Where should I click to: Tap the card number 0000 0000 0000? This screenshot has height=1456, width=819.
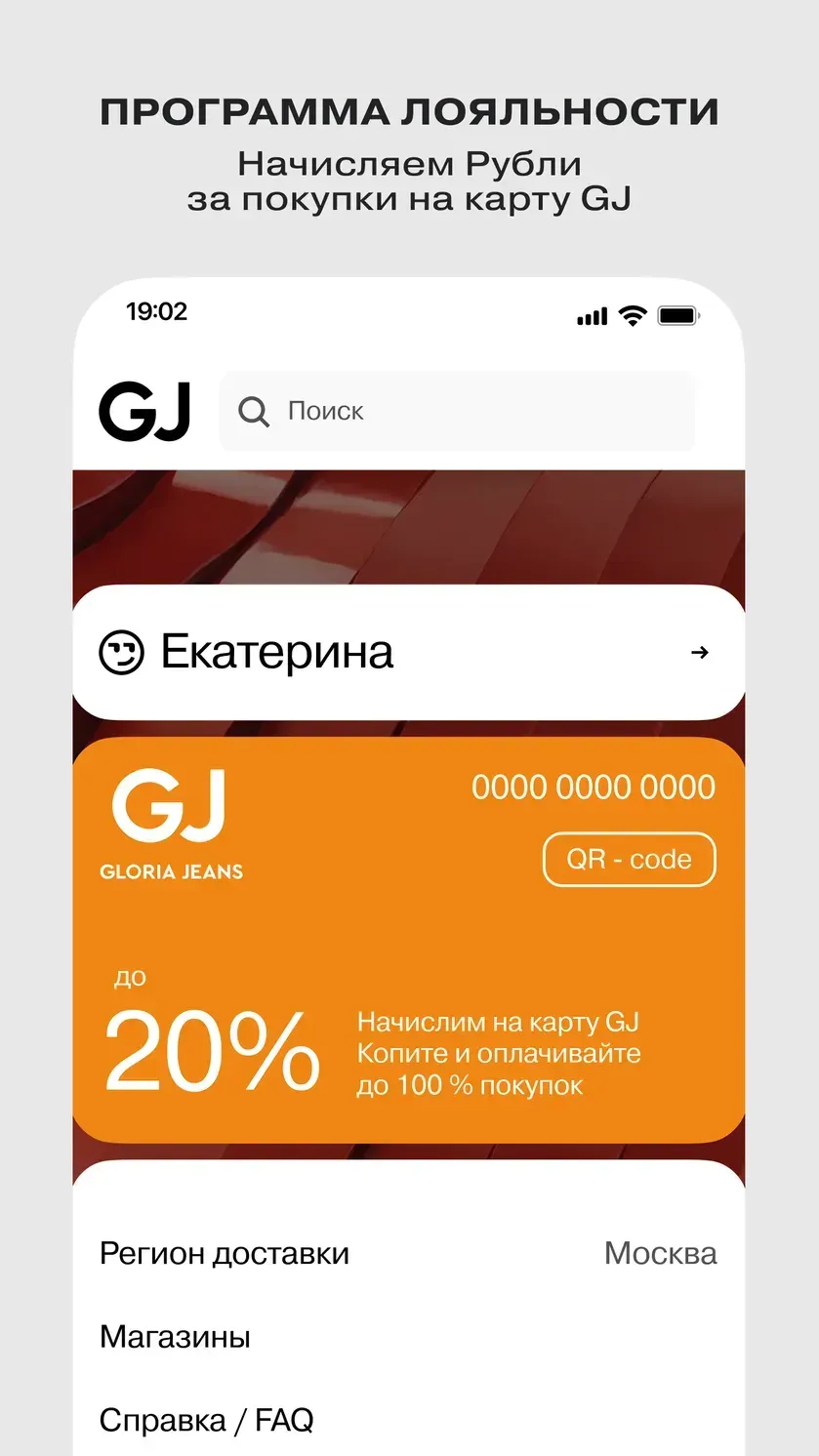point(593,787)
